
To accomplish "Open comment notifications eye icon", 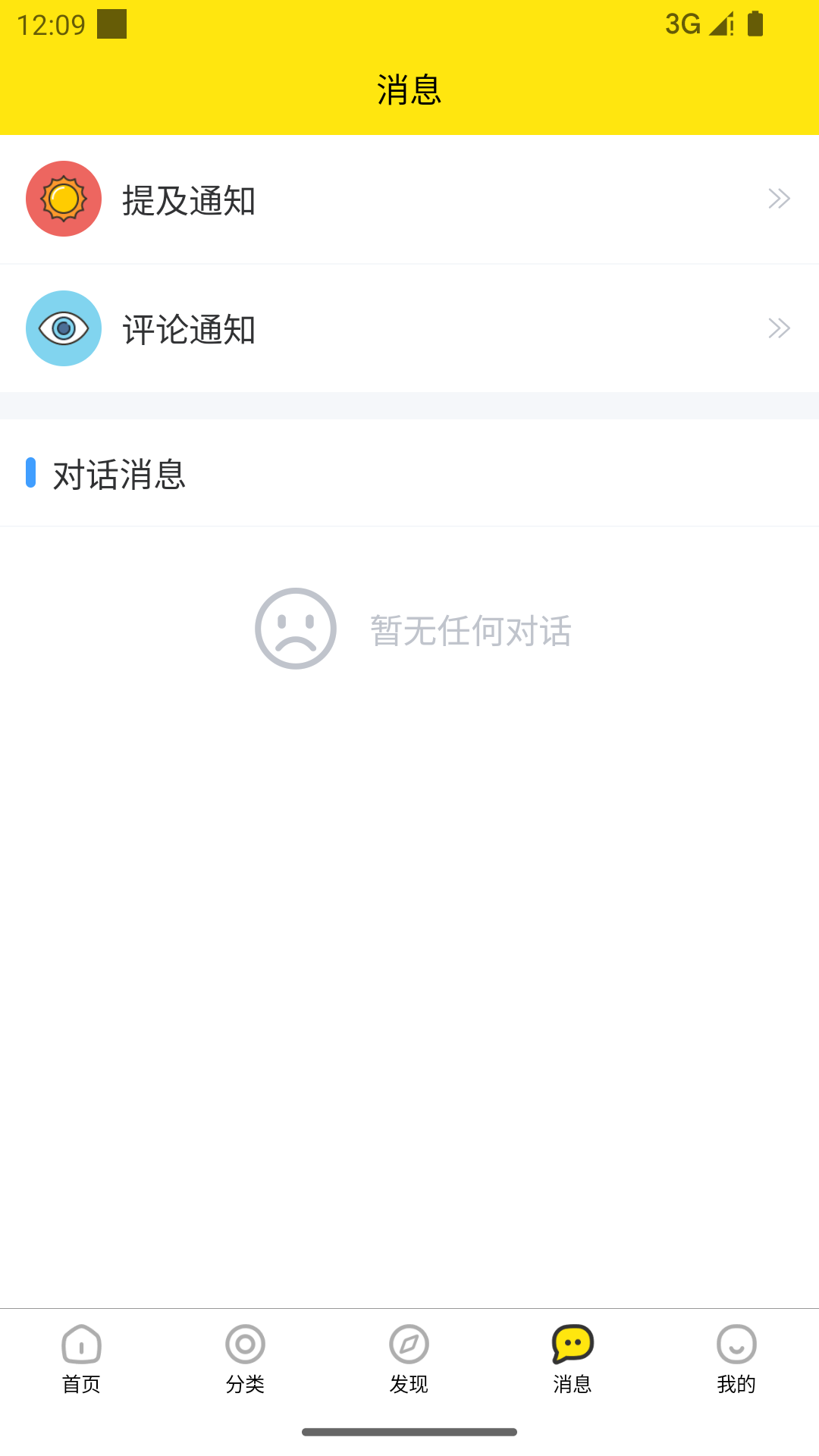I will [x=64, y=328].
